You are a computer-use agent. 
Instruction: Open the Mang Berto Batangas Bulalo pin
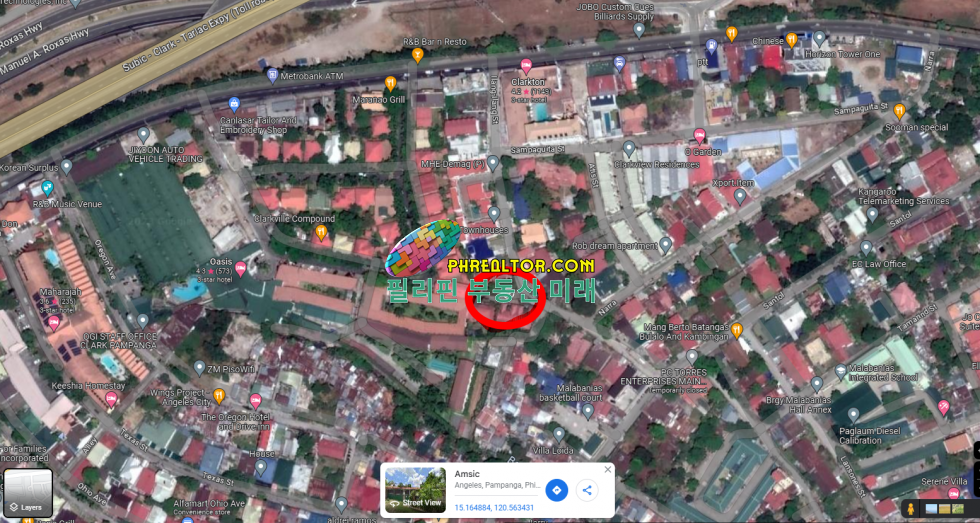click(x=737, y=330)
